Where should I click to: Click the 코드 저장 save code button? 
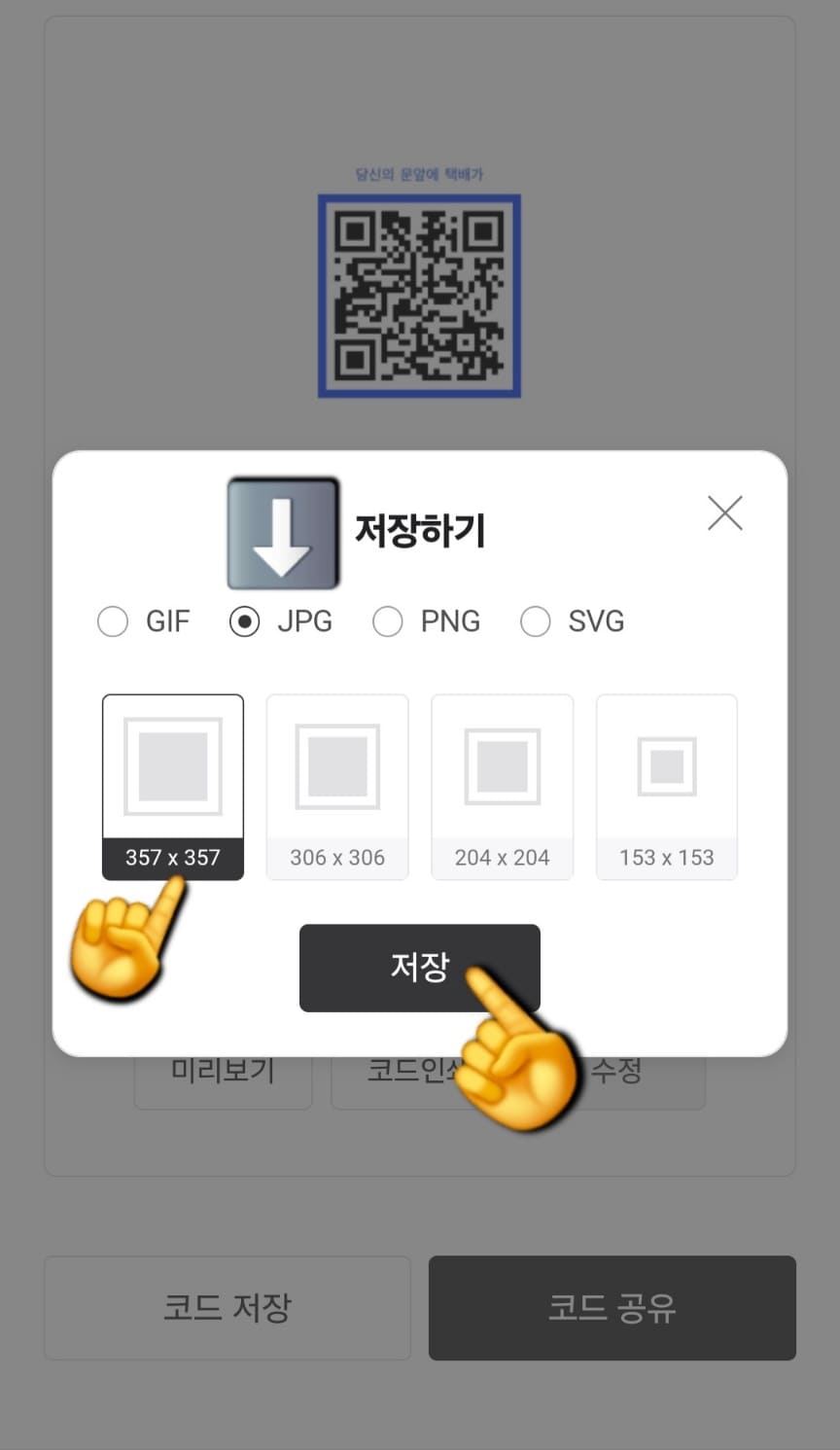point(226,1308)
